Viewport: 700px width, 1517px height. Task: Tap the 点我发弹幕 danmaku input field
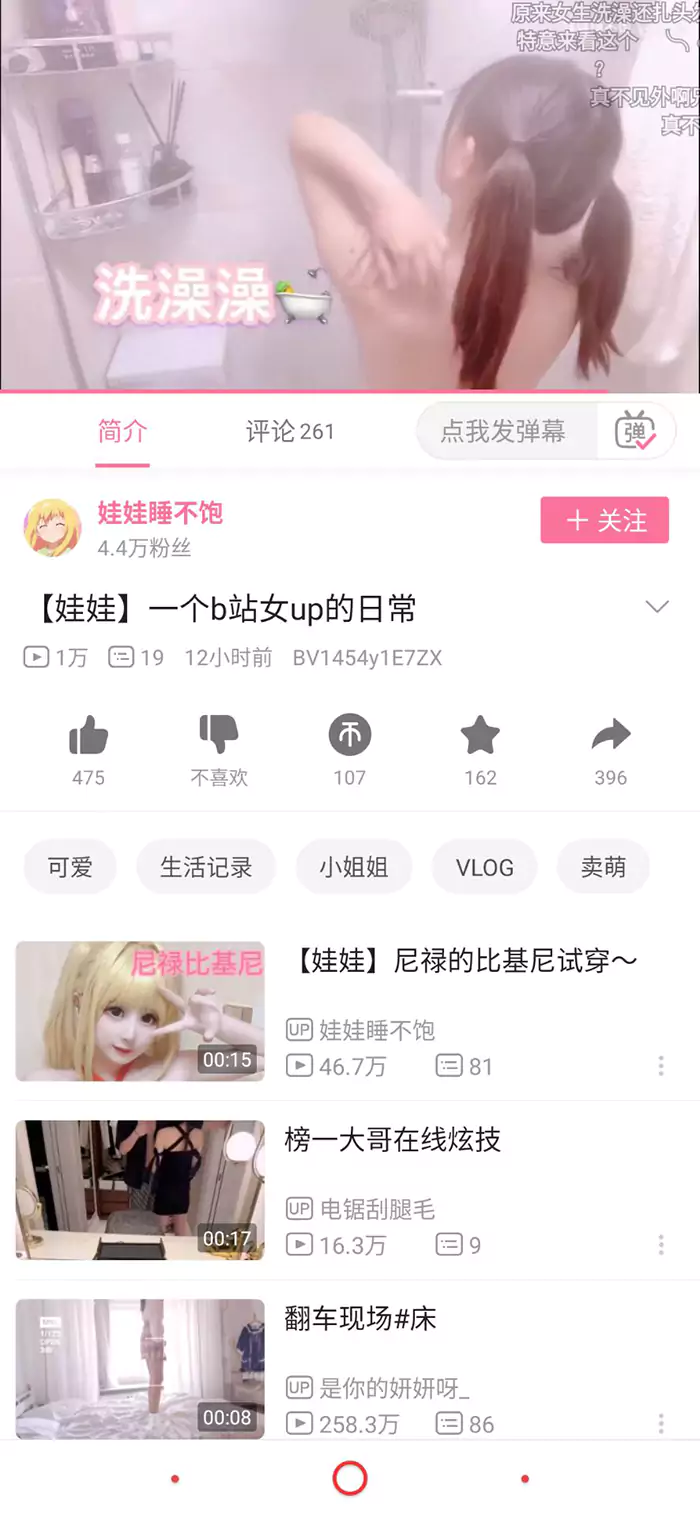[x=505, y=432]
